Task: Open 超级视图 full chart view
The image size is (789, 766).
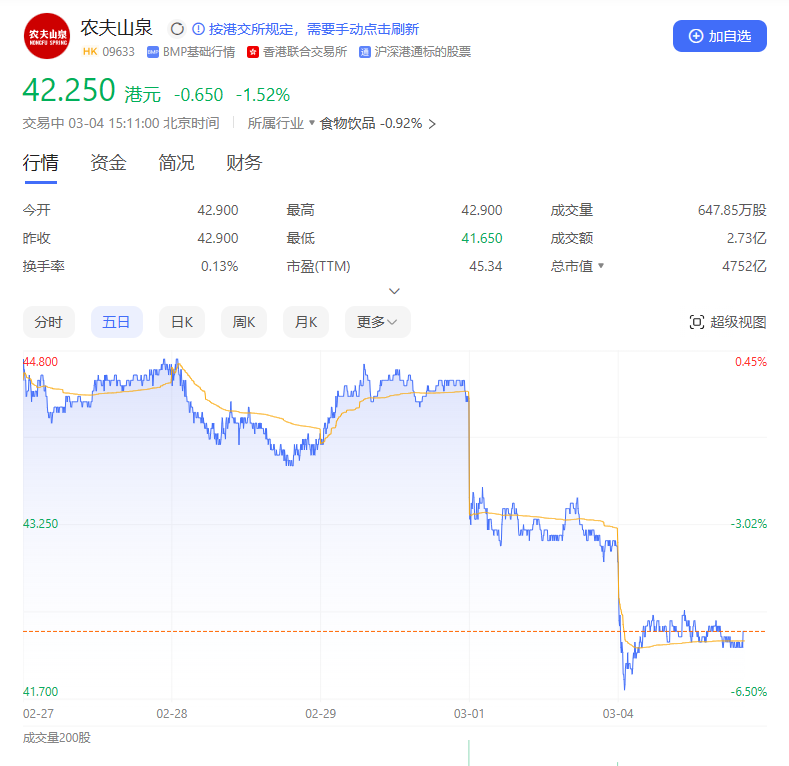Action: 728,322
